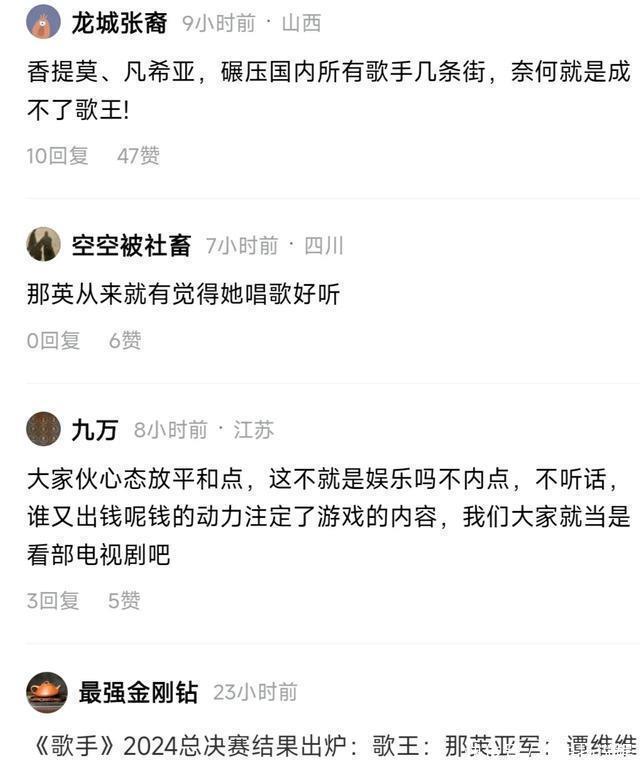Viewport: 640px width, 767px height.
Task: Like 九万's comment with 5 likes
Action: pos(124,600)
